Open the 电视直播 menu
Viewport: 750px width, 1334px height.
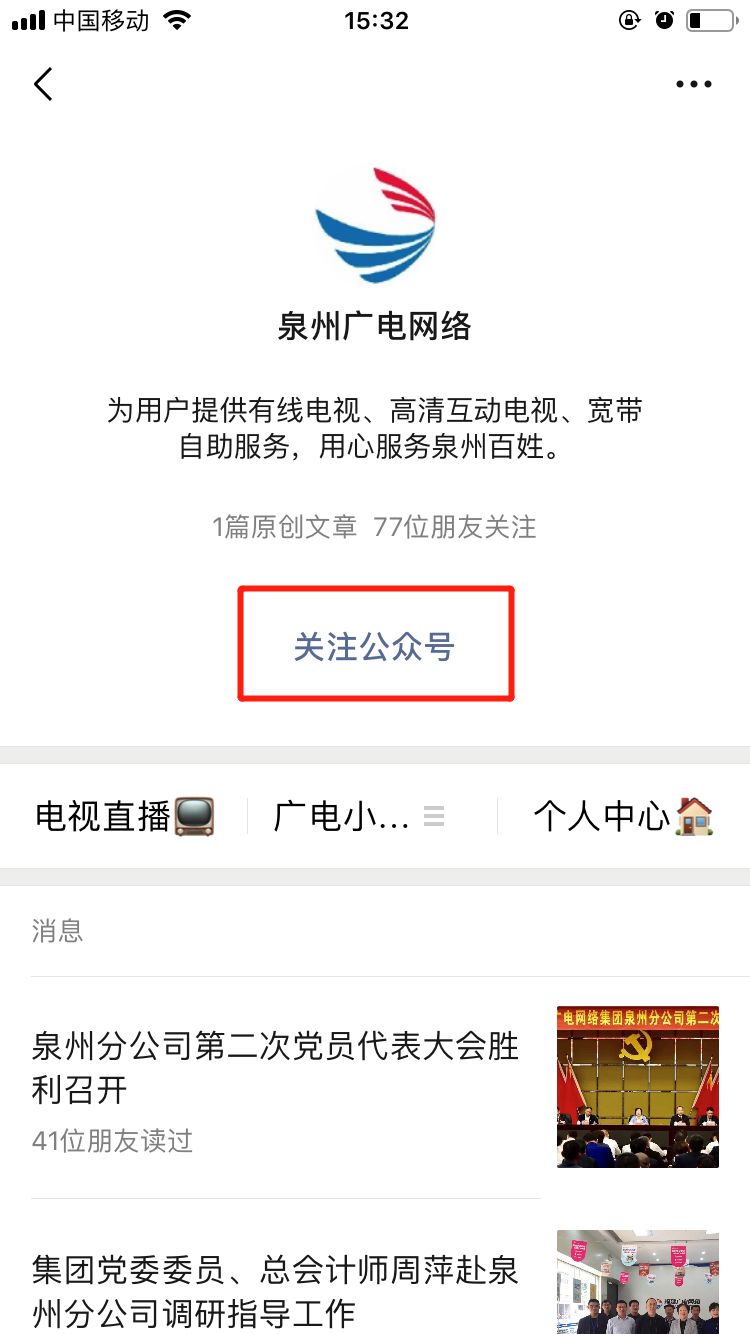pos(124,816)
